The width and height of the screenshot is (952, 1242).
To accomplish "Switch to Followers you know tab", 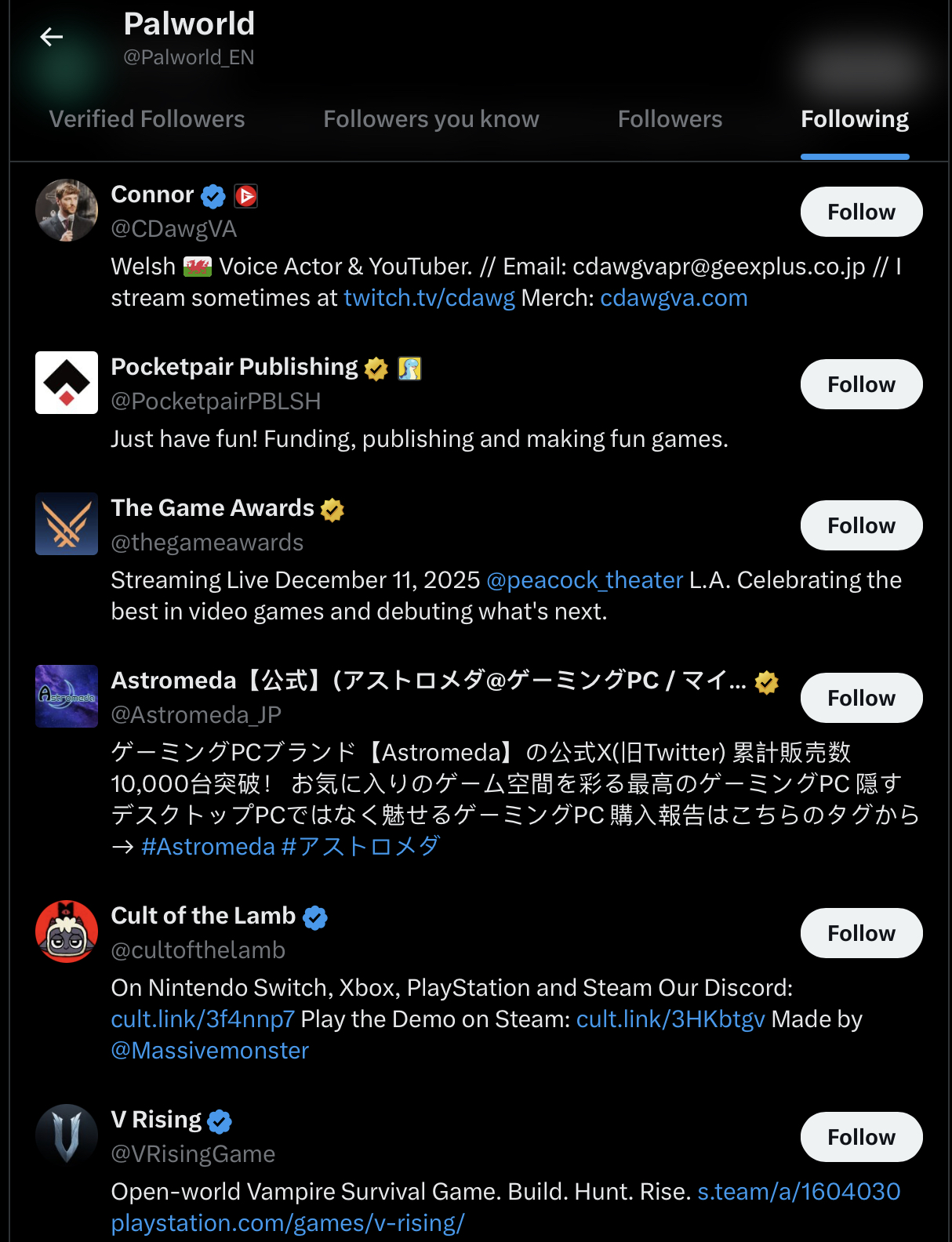I will [431, 119].
